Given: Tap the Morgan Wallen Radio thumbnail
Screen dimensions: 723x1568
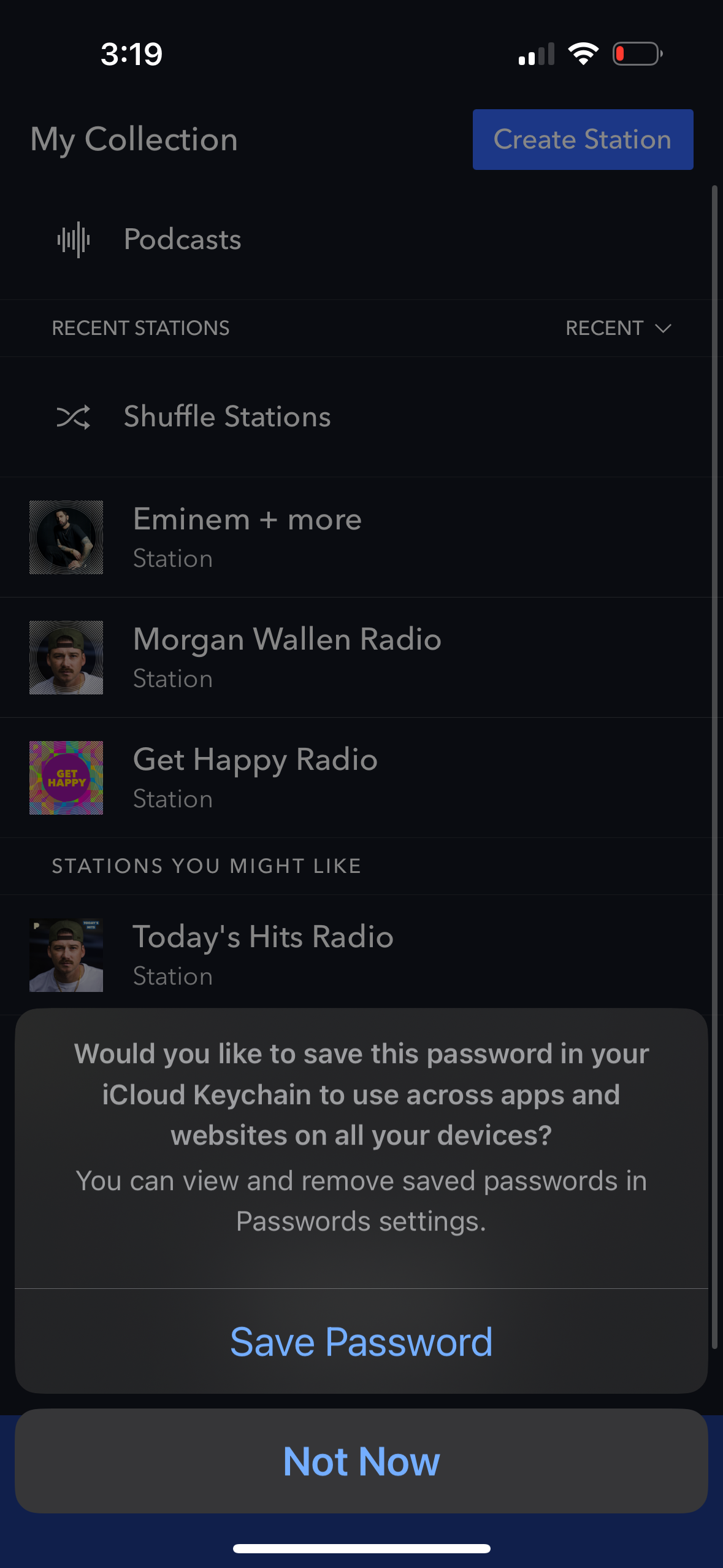Looking at the screenshot, I should [x=66, y=656].
